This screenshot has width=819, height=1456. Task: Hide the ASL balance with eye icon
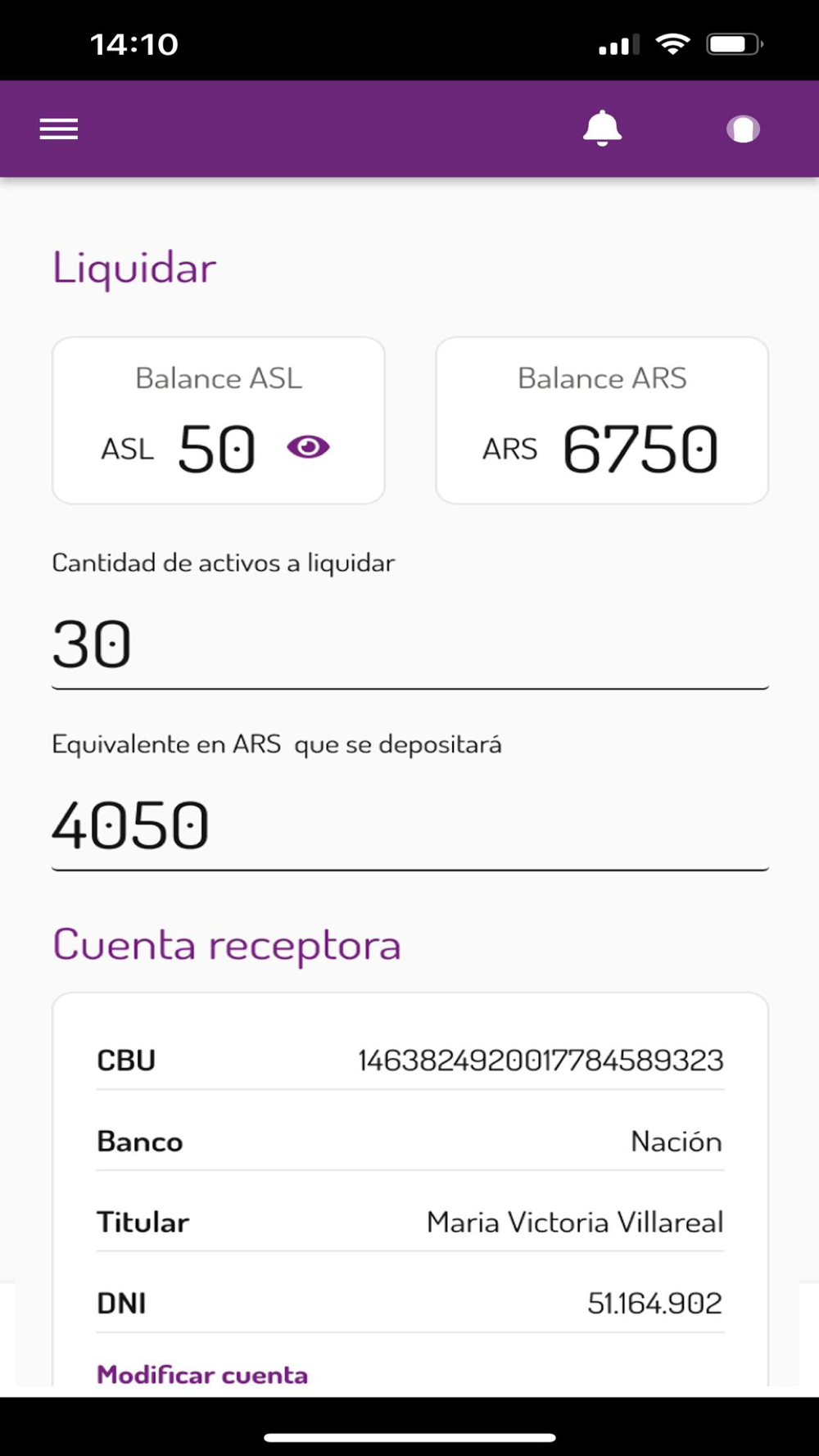point(308,447)
